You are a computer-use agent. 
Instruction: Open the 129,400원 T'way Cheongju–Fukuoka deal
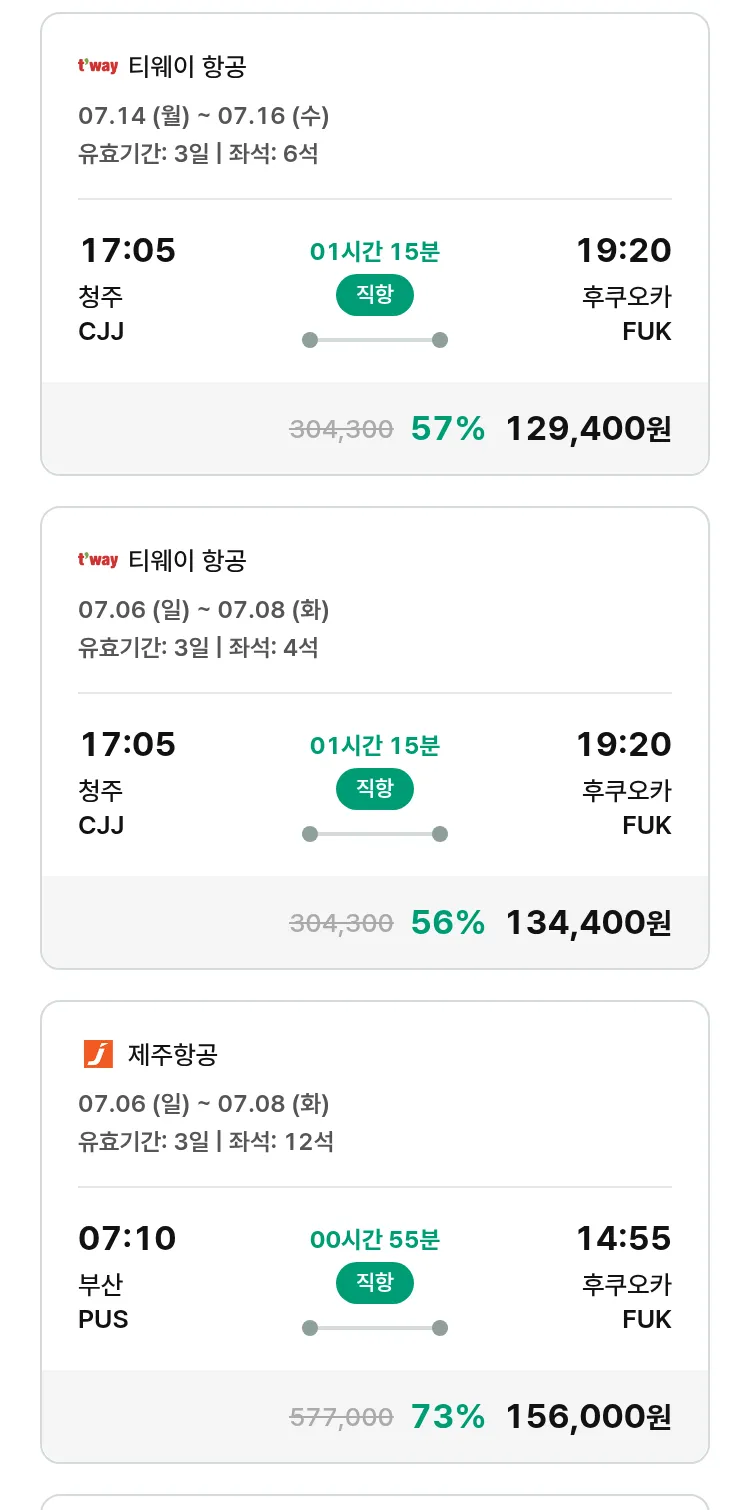coord(375,244)
